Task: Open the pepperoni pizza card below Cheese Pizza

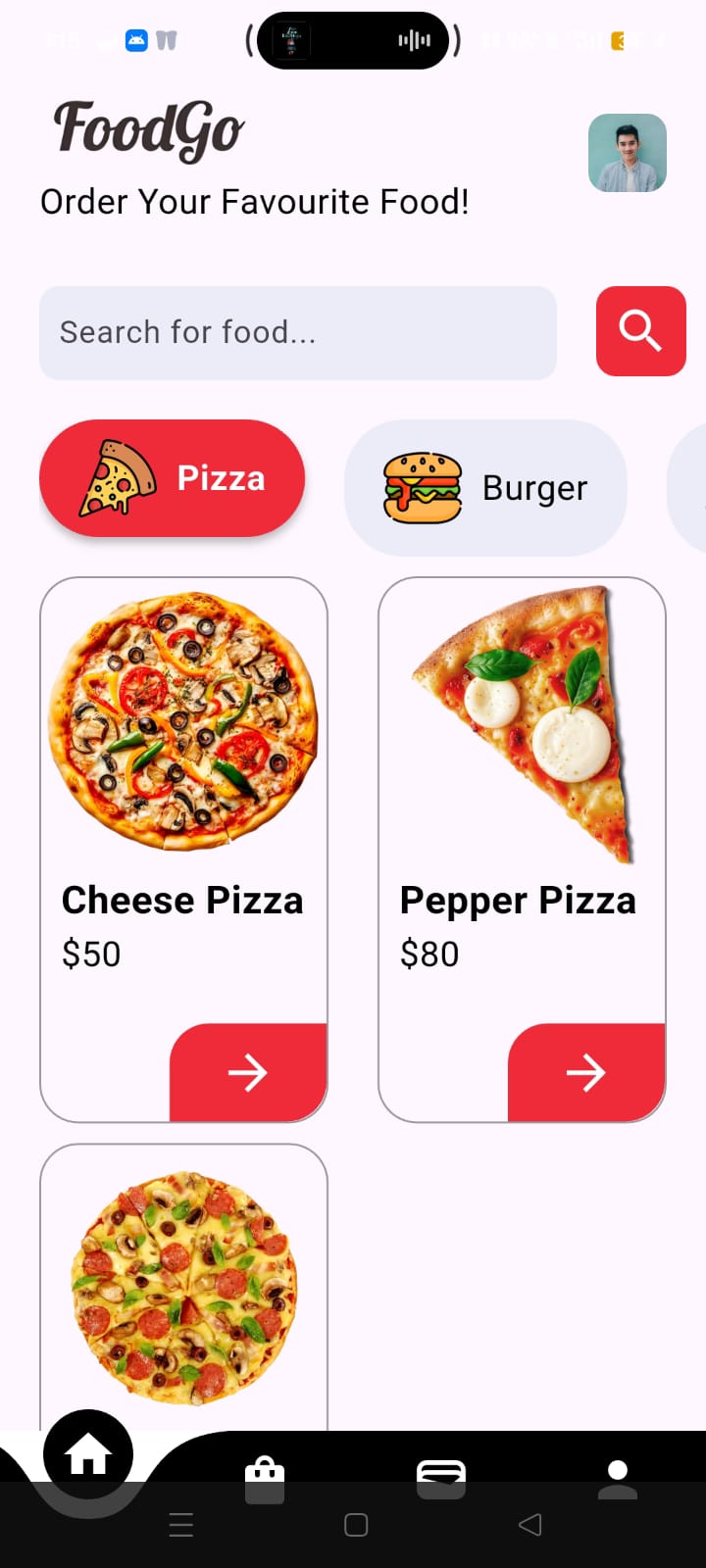Action: [183, 1284]
